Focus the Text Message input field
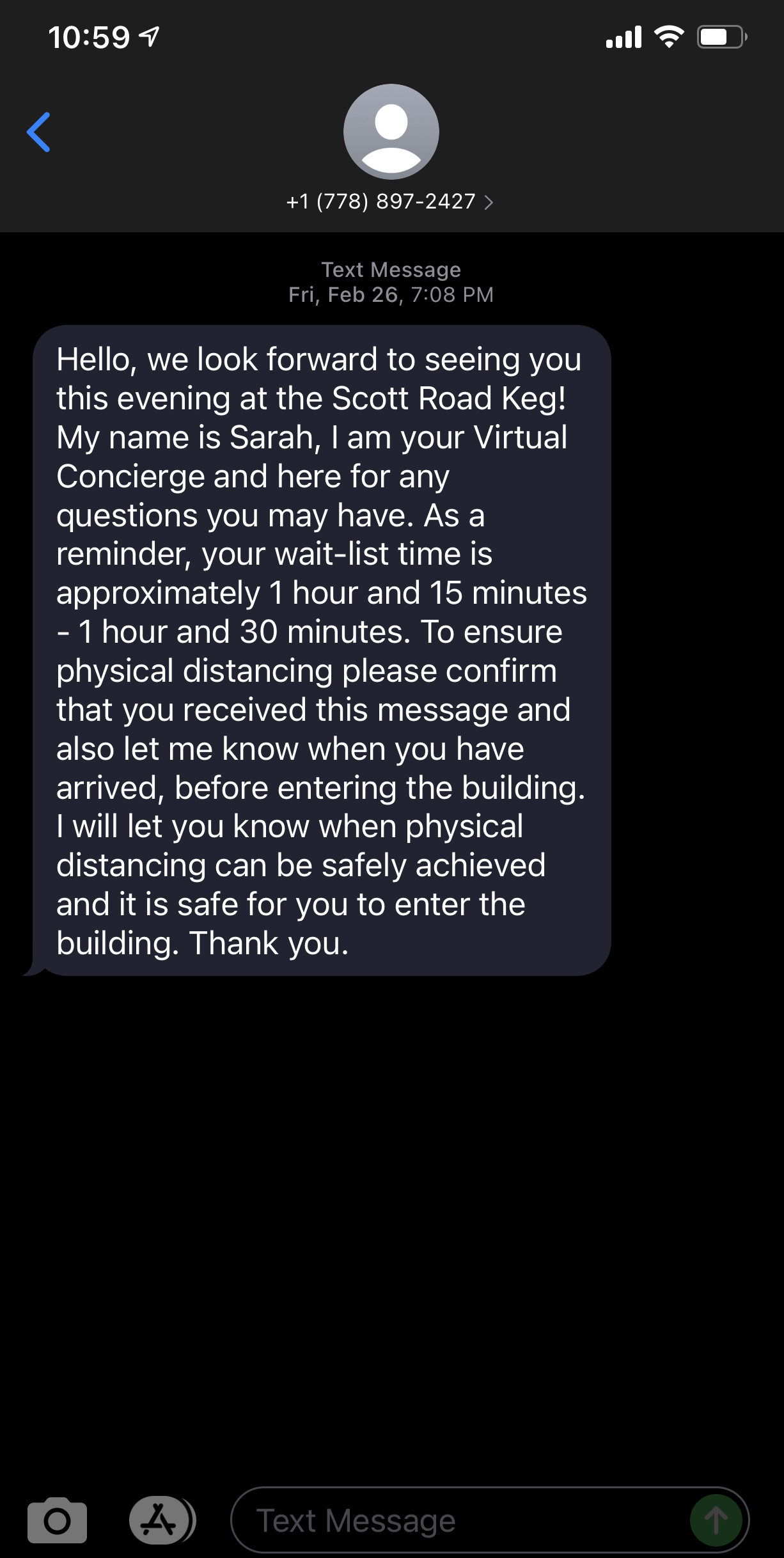The height and width of the screenshot is (1558, 784). pos(460,1520)
